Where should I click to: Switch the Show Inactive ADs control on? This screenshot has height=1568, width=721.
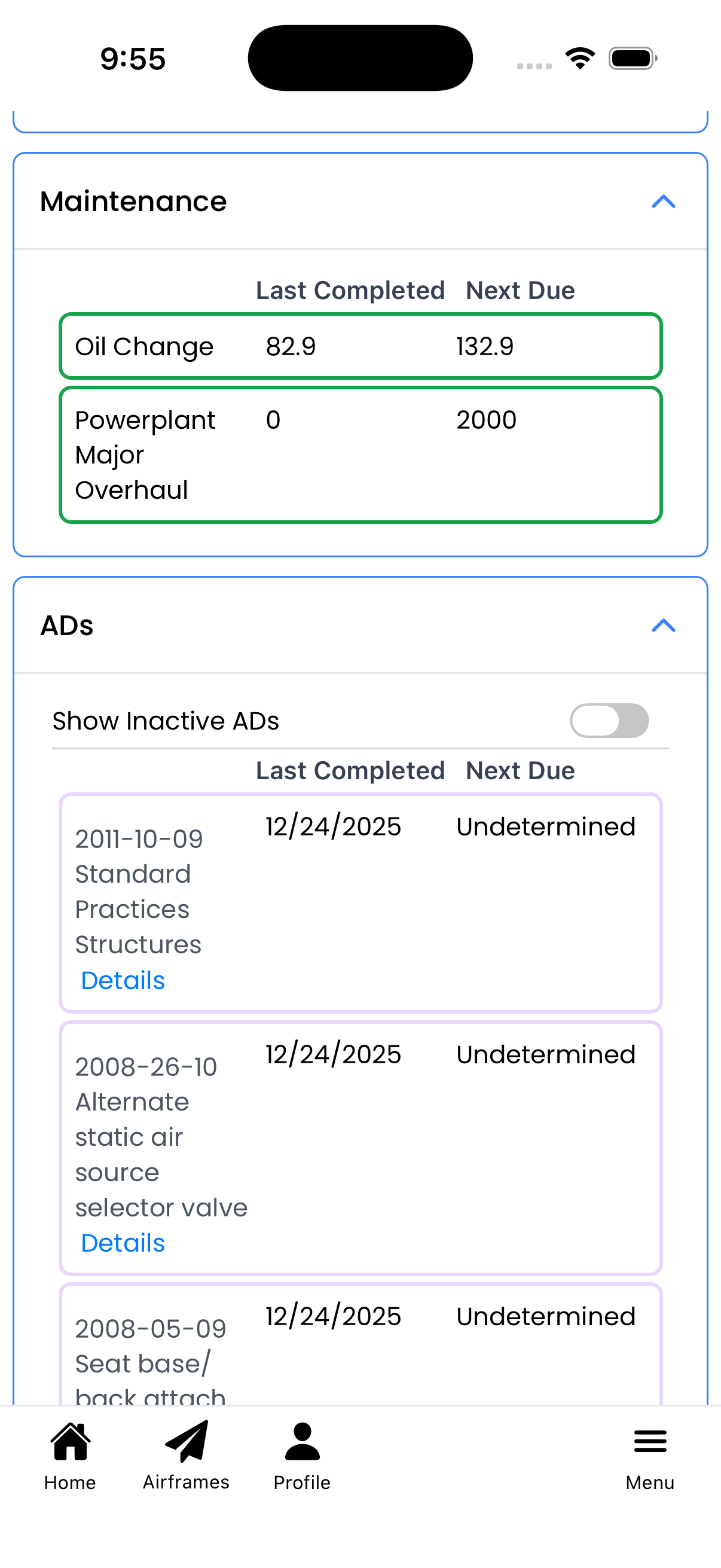[x=609, y=720]
